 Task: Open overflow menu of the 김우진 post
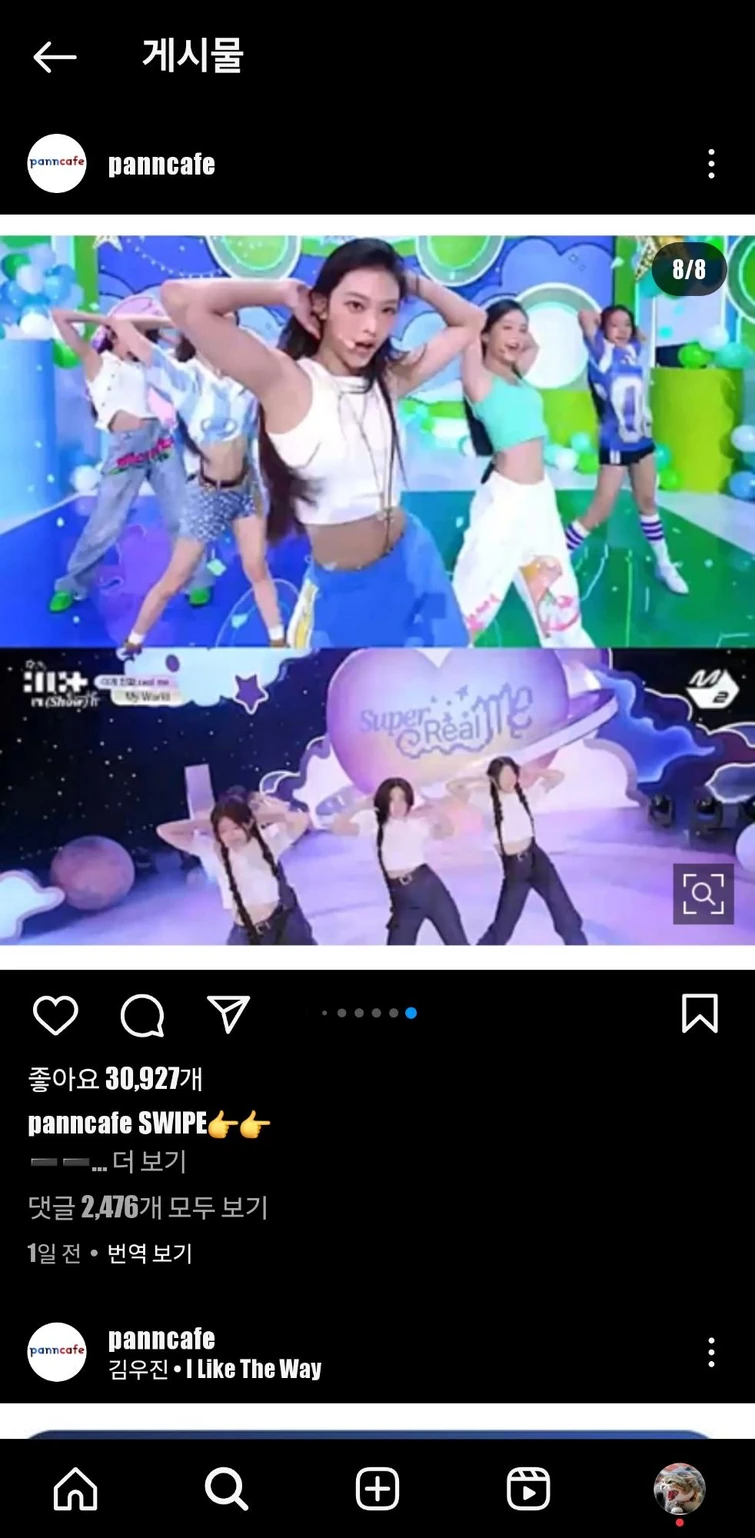click(x=711, y=1352)
